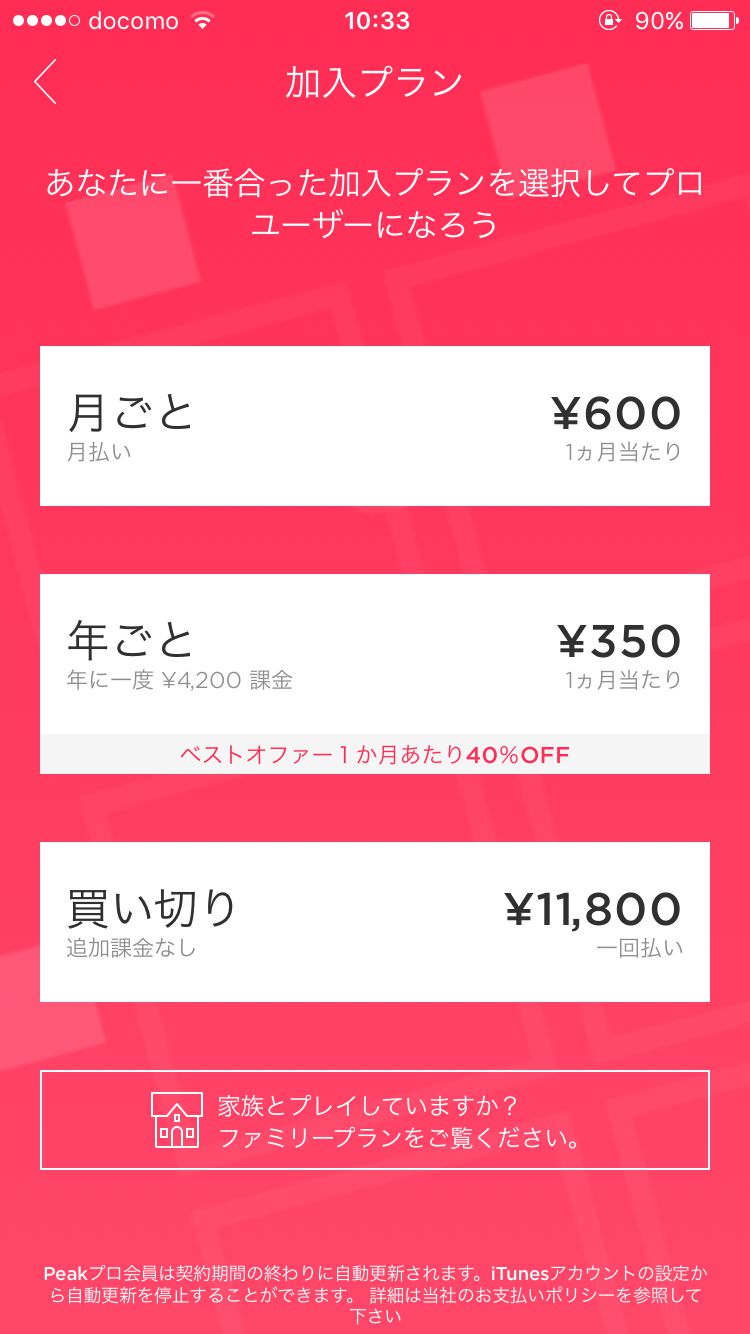750x1334 pixels.
Task: Select the 月ごと monthly ¥600 plan
Action: coord(375,426)
